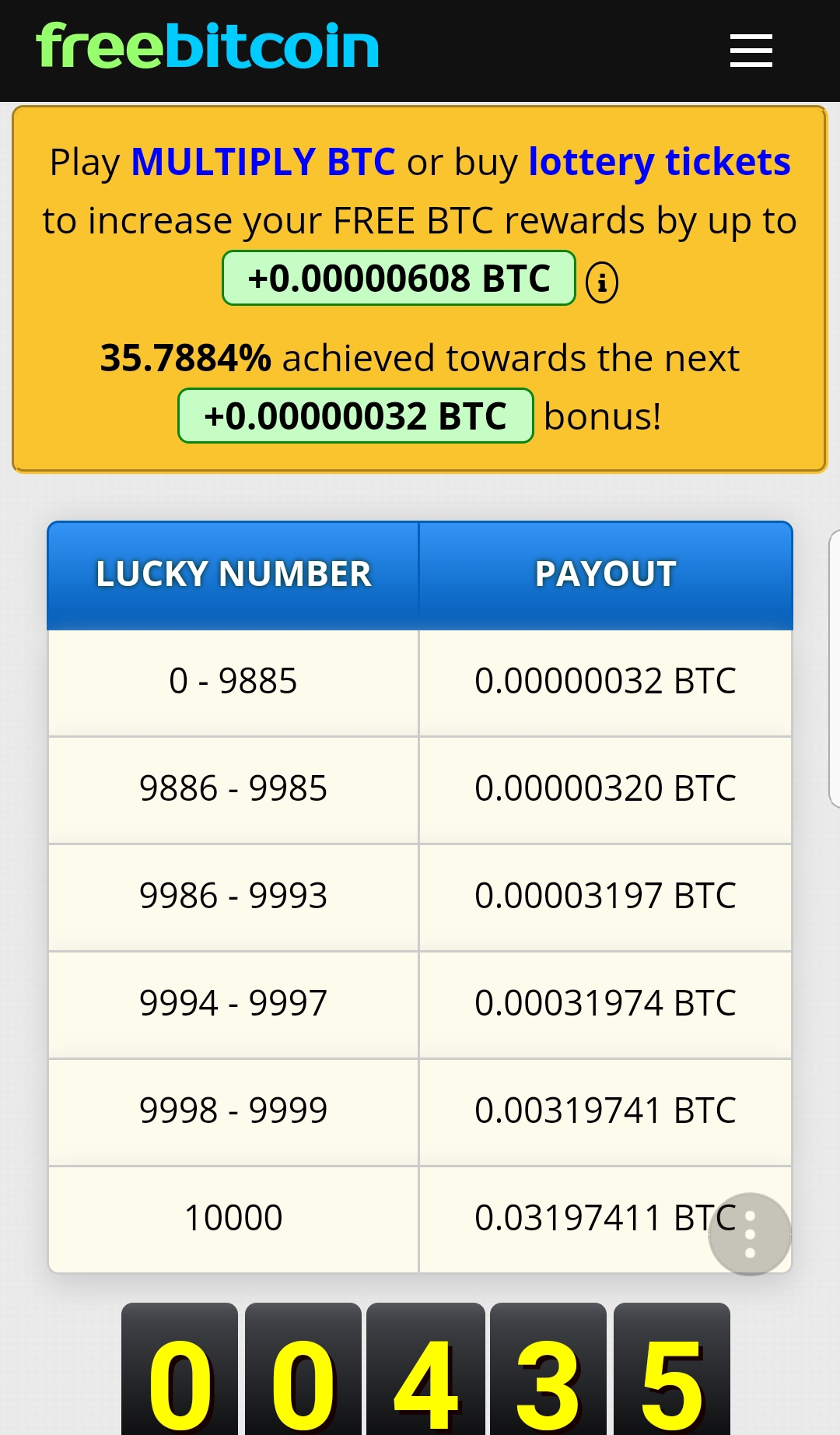Image resolution: width=840 pixels, height=1435 pixels.
Task: Follow the lottery tickets link
Action: [659, 163]
